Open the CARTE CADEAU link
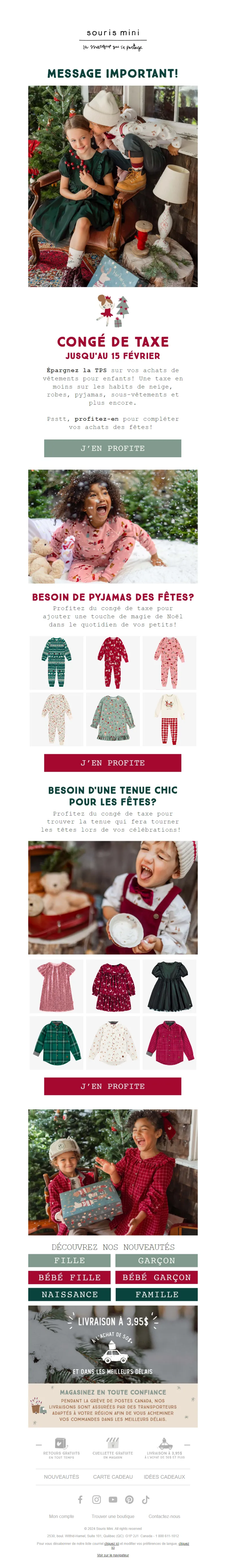 tap(113, 1477)
